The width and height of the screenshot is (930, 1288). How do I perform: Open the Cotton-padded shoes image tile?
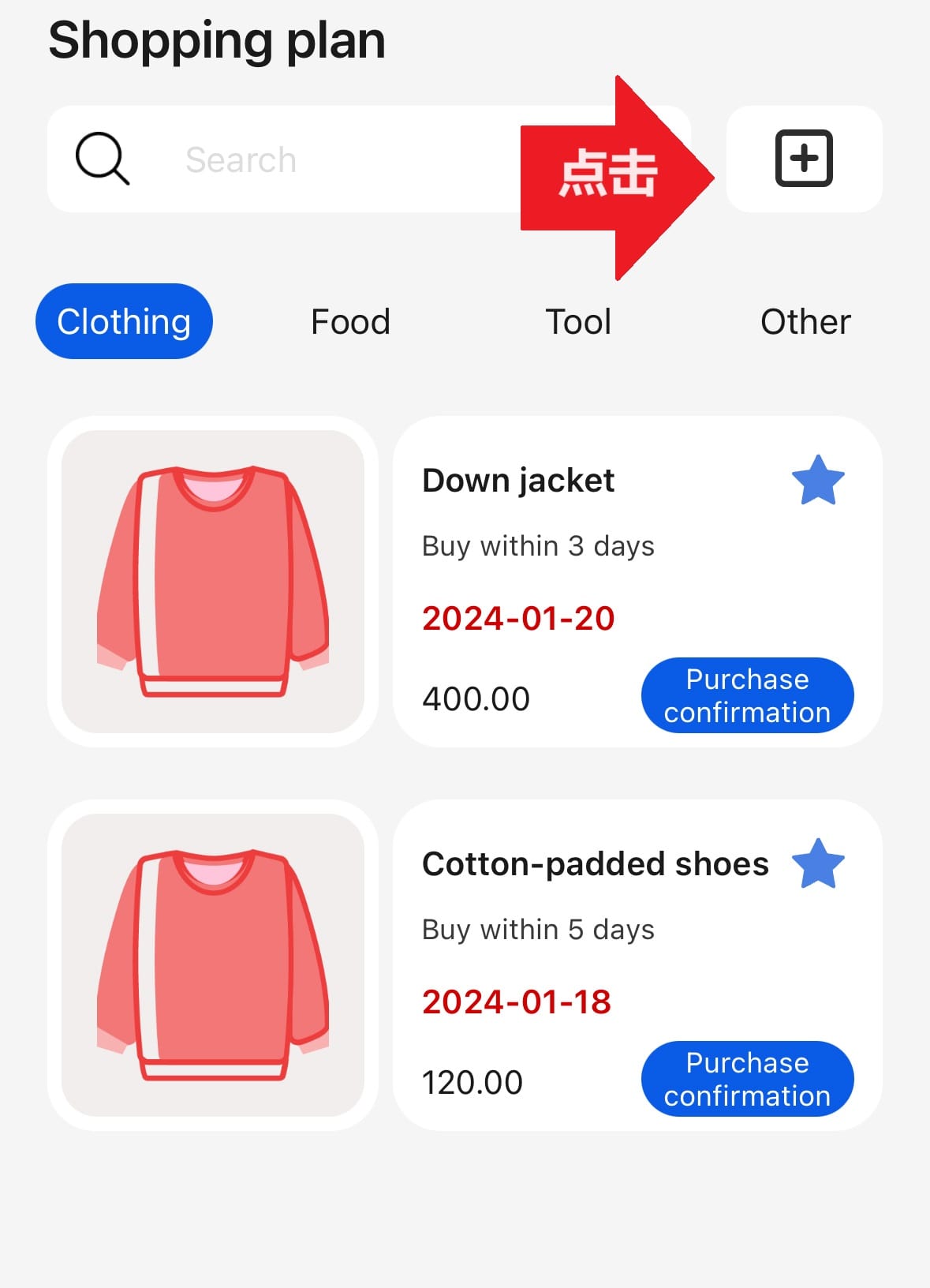click(213, 965)
